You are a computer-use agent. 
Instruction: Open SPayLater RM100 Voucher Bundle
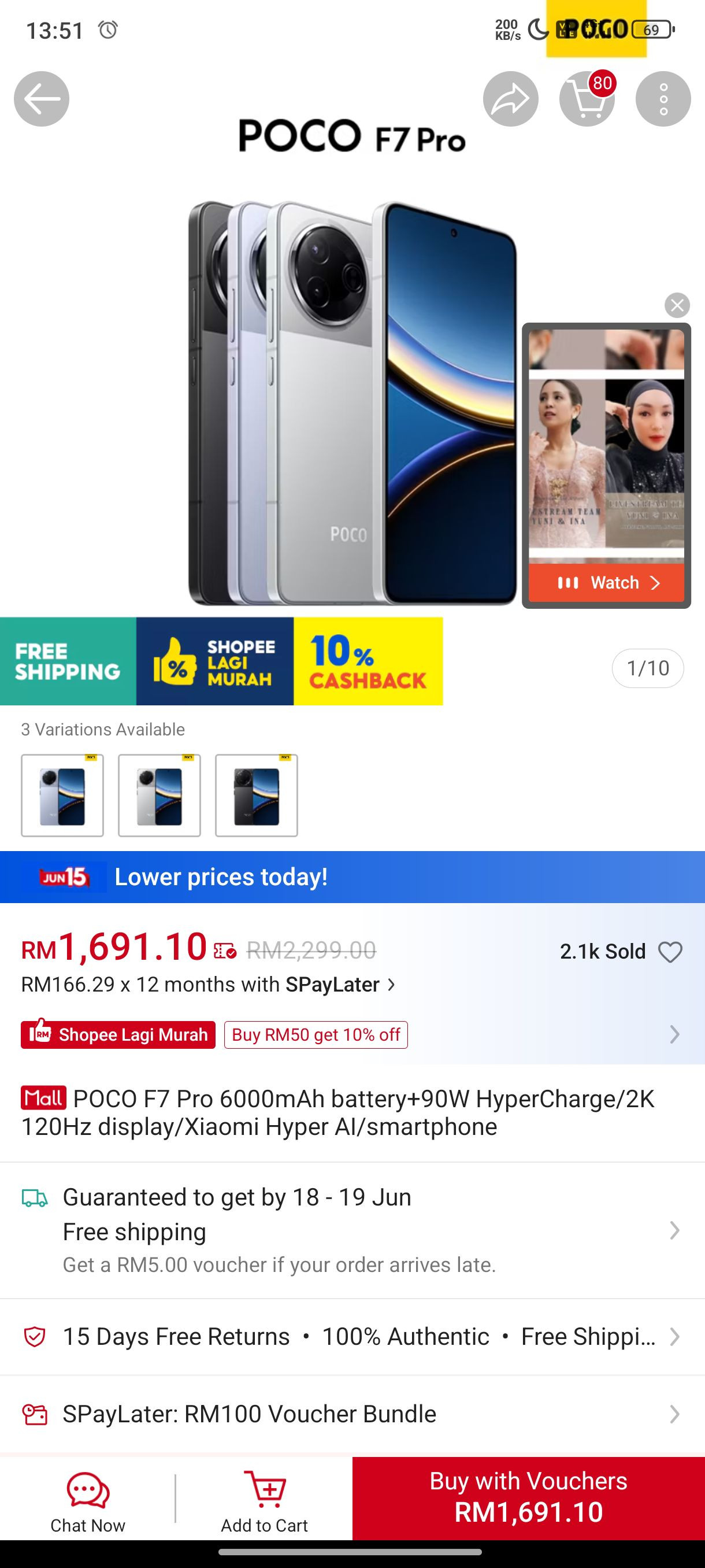point(352,1414)
